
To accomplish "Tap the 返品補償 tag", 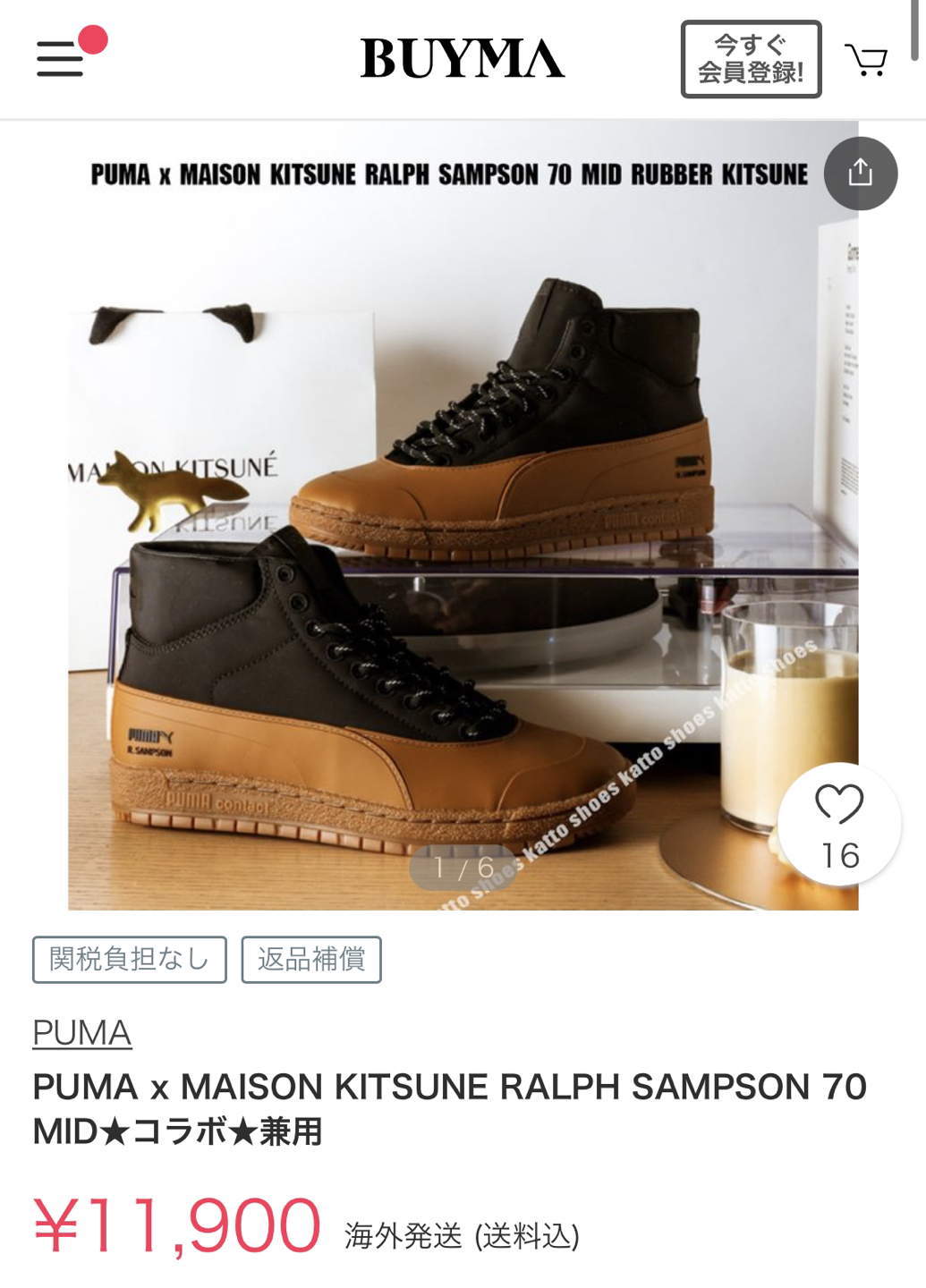I will [x=311, y=960].
